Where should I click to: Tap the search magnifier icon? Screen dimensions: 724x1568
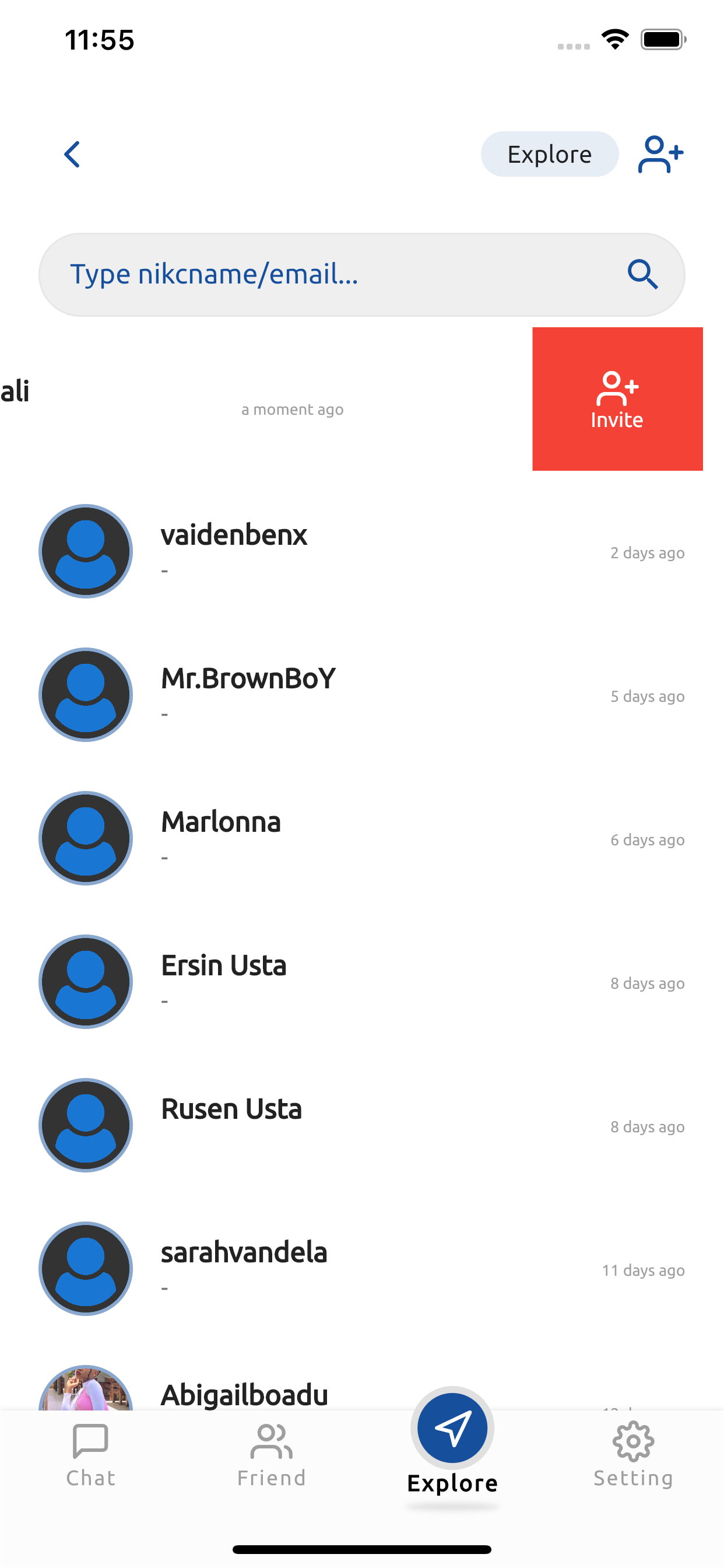(x=642, y=274)
